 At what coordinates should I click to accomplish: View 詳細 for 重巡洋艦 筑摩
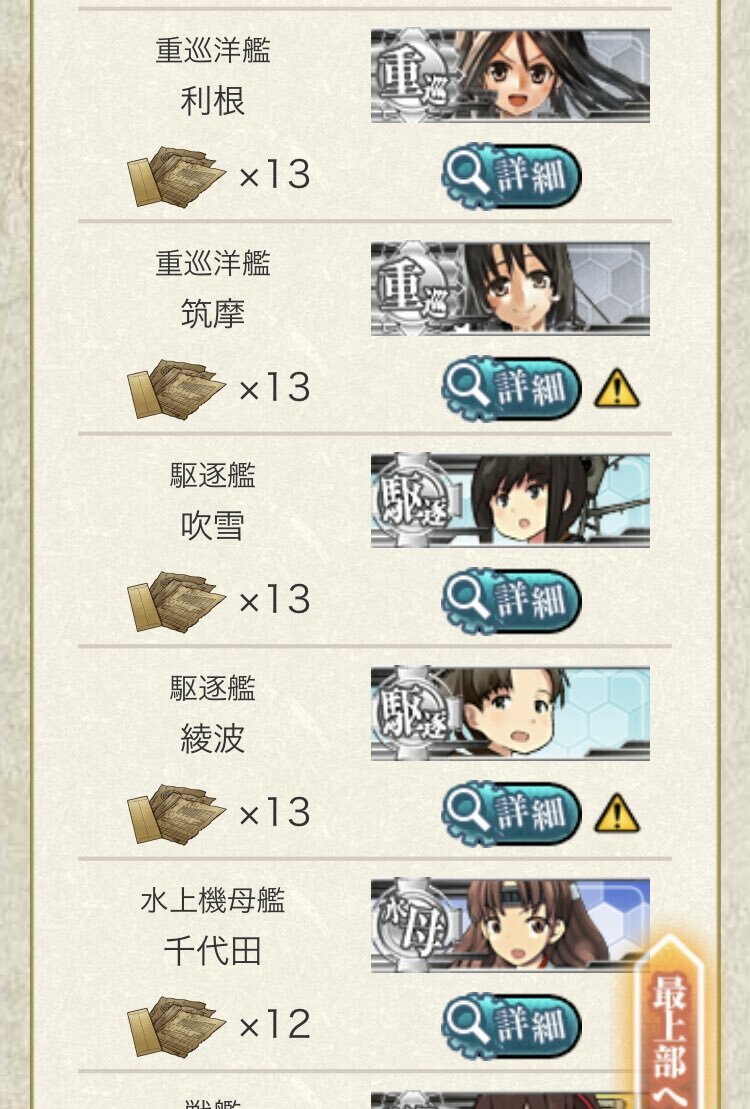pos(511,388)
